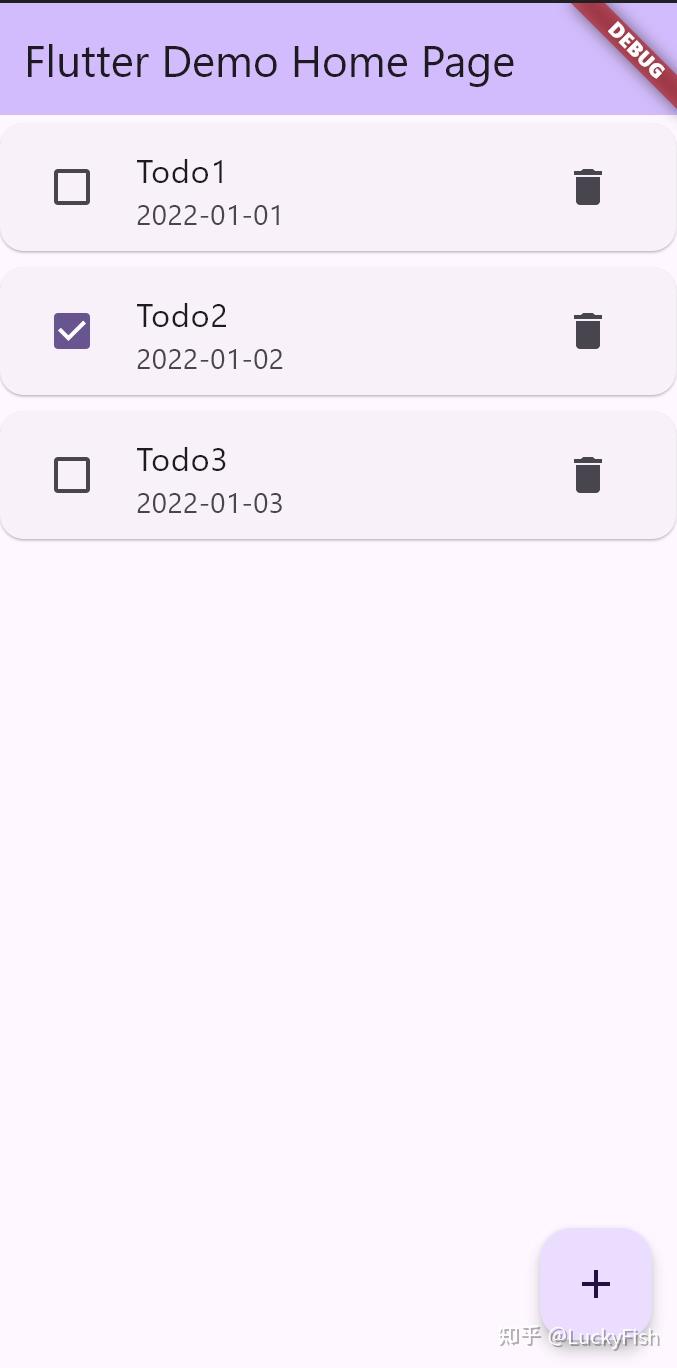Remove Todo2 with its trash icon

pyautogui.click(x=588, y=331)
